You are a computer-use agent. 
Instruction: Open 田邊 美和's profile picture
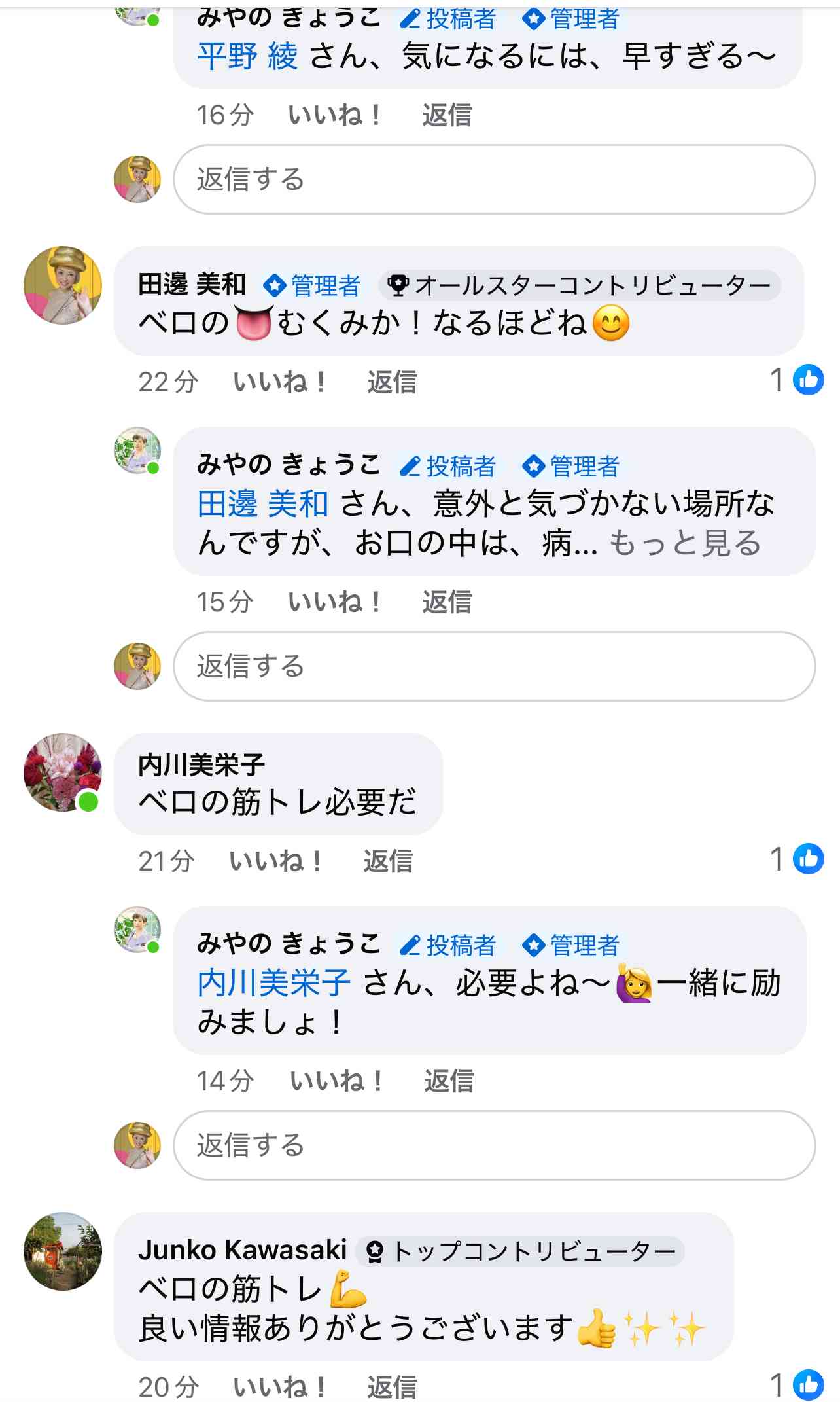pos(63,285)
